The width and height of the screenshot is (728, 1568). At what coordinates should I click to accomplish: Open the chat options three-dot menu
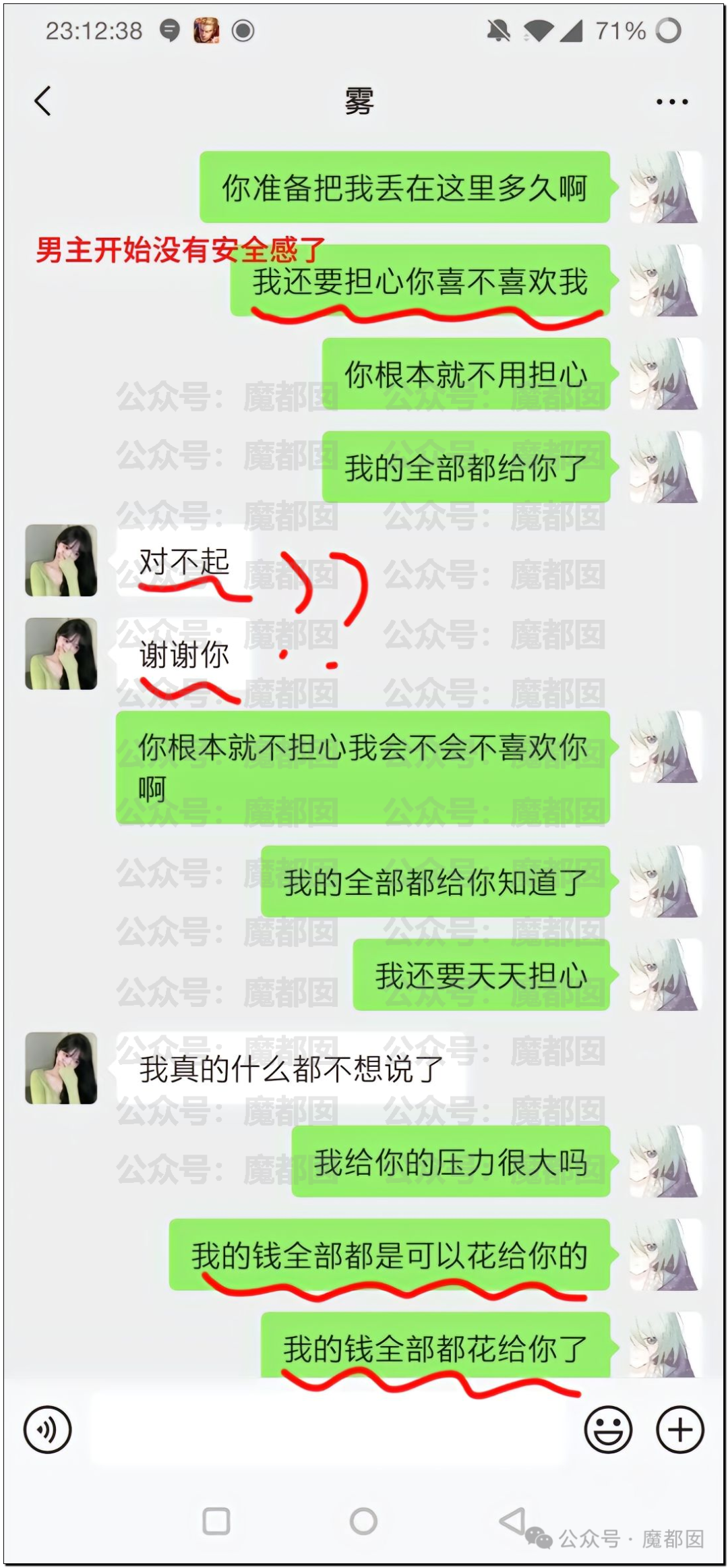click(x=671, y=102)
